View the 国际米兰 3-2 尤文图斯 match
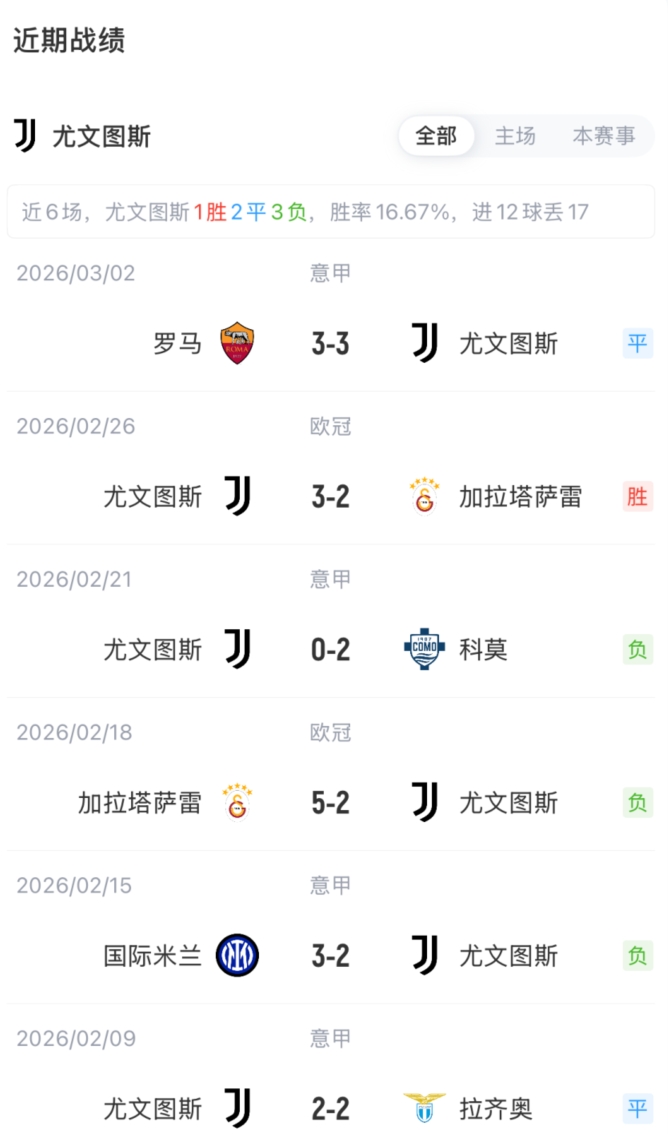This screenshot has width=668, height=1134. (330, 956)
